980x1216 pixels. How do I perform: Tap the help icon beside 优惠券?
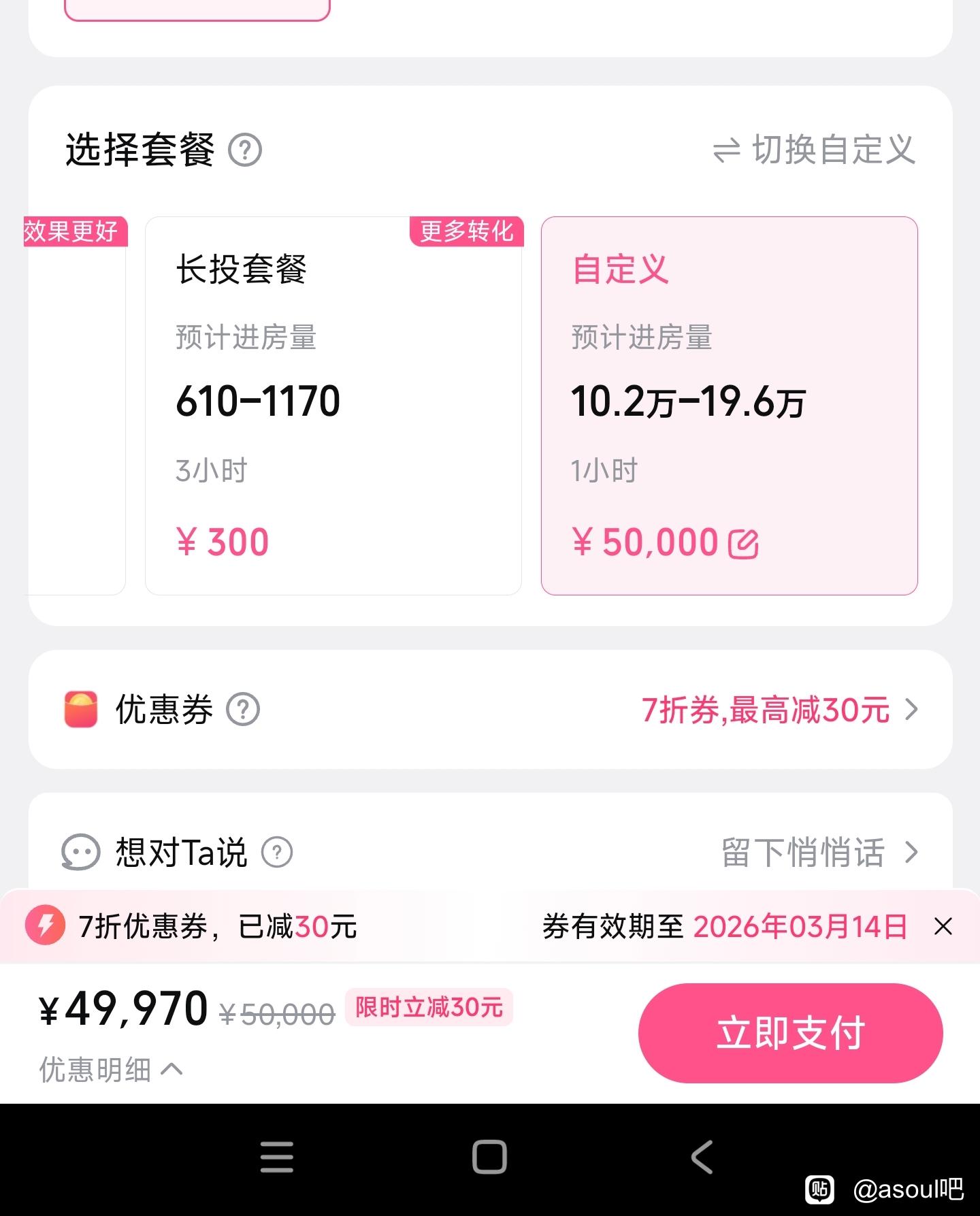[x=243, y=710]
